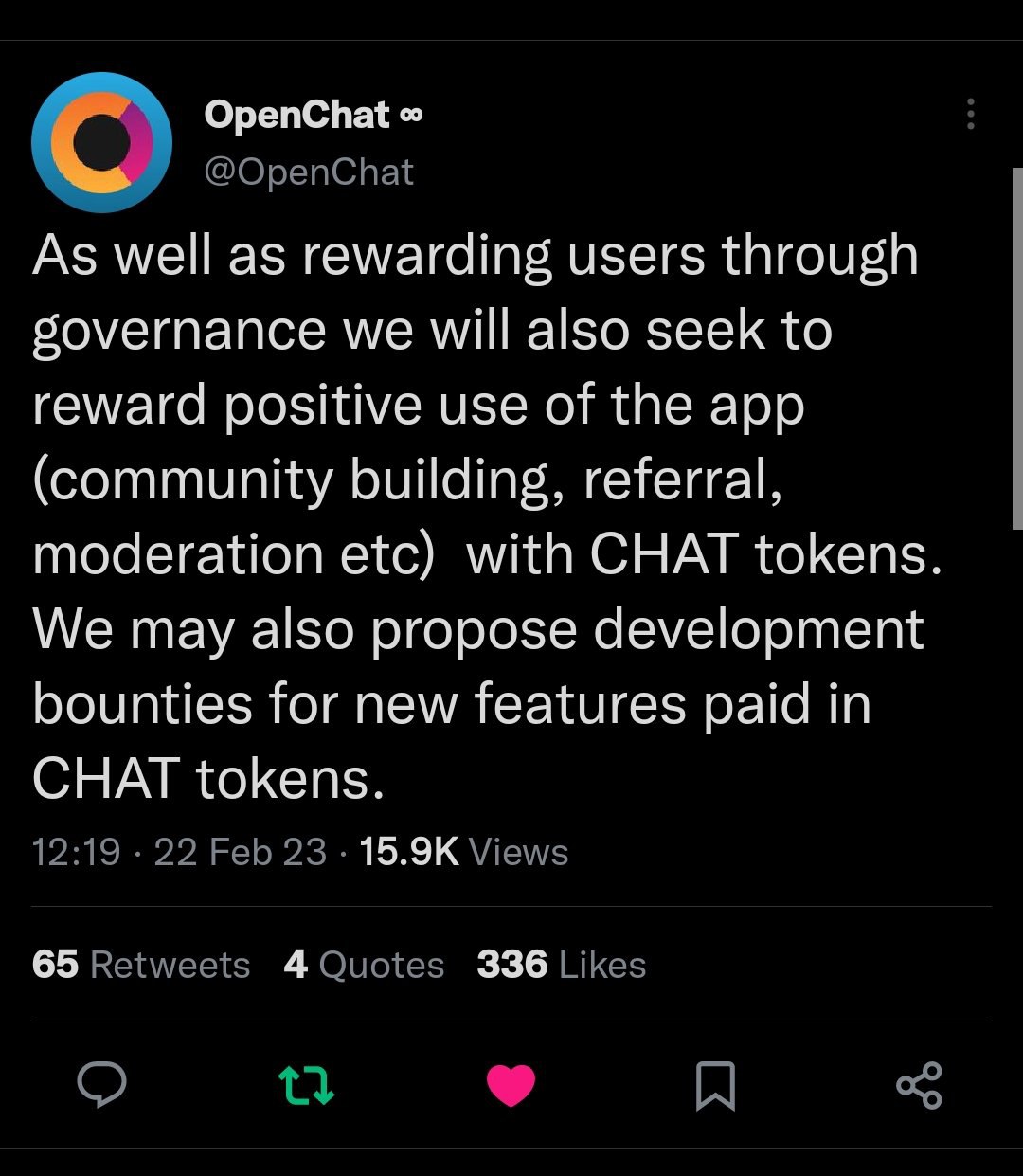Screen dimensions: 1023x1176
Task: Unlike the tweet with the heart icon
Action: click(511, 1085)
